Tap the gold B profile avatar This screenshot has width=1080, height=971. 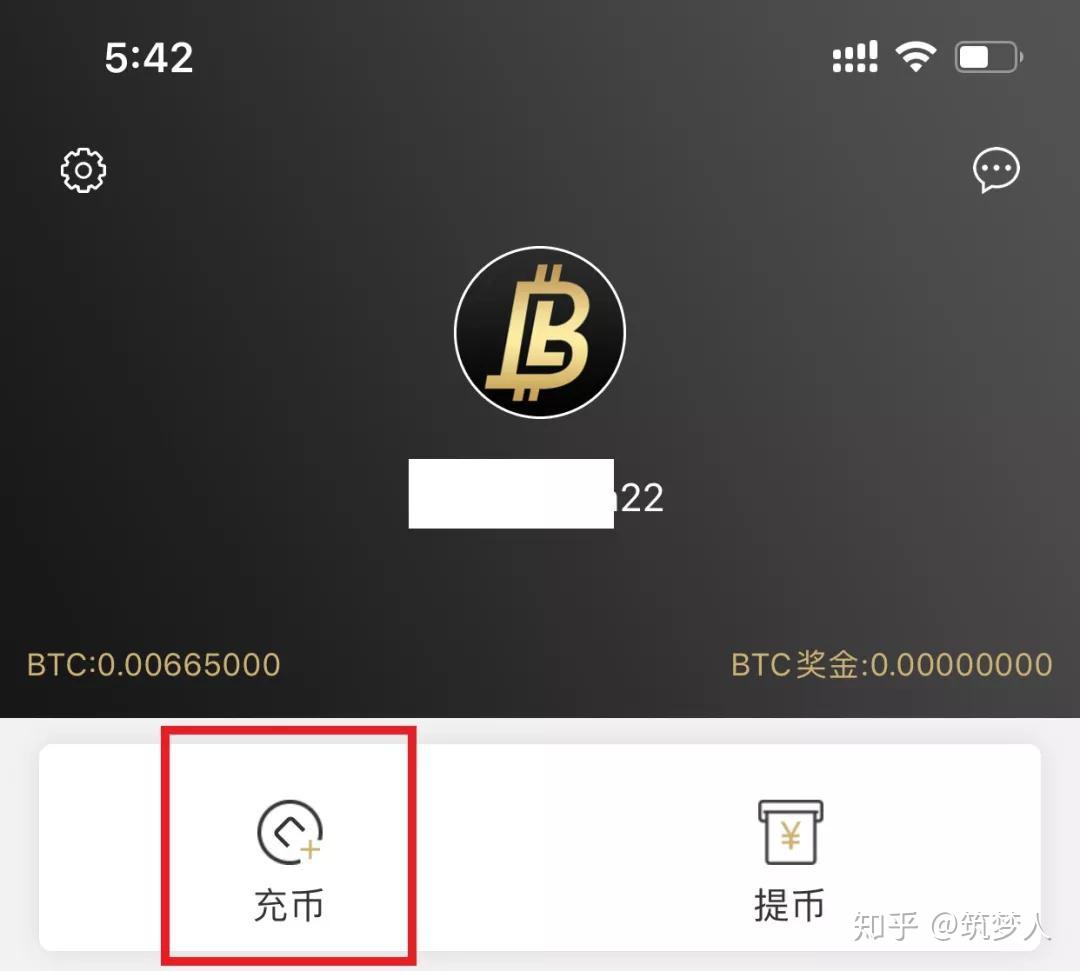(x=540, y=332)
